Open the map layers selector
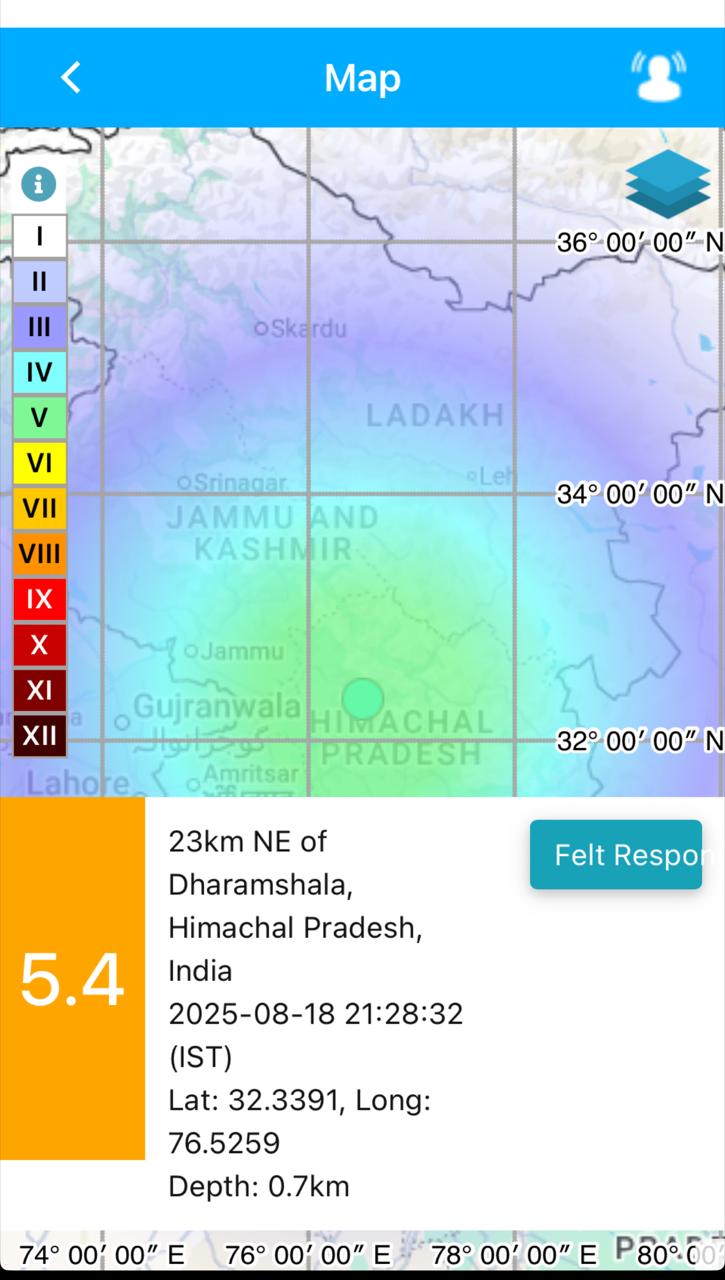The height and width of the screenshot is (1280, 725). [x=668, y=184]
